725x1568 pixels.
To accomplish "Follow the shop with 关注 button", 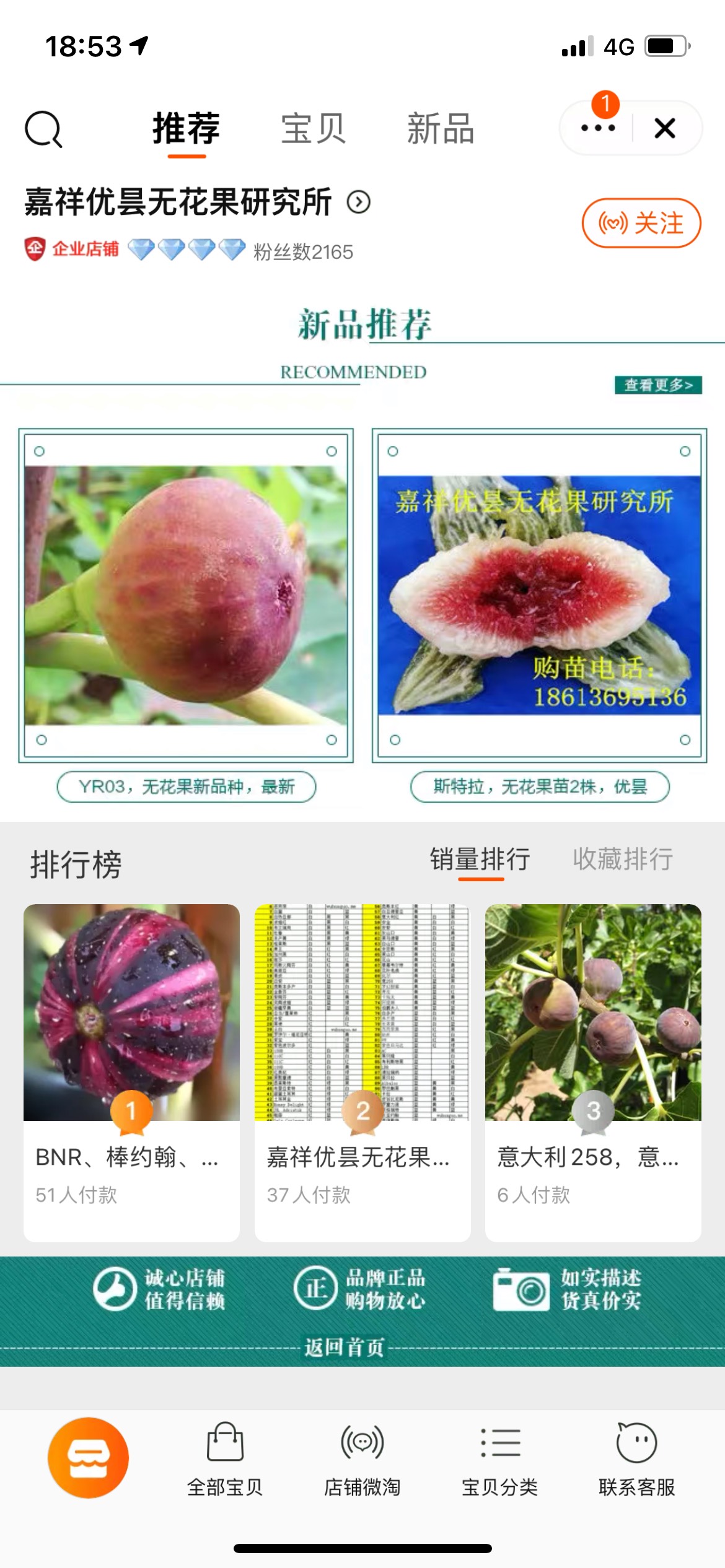I will point(641,223).
